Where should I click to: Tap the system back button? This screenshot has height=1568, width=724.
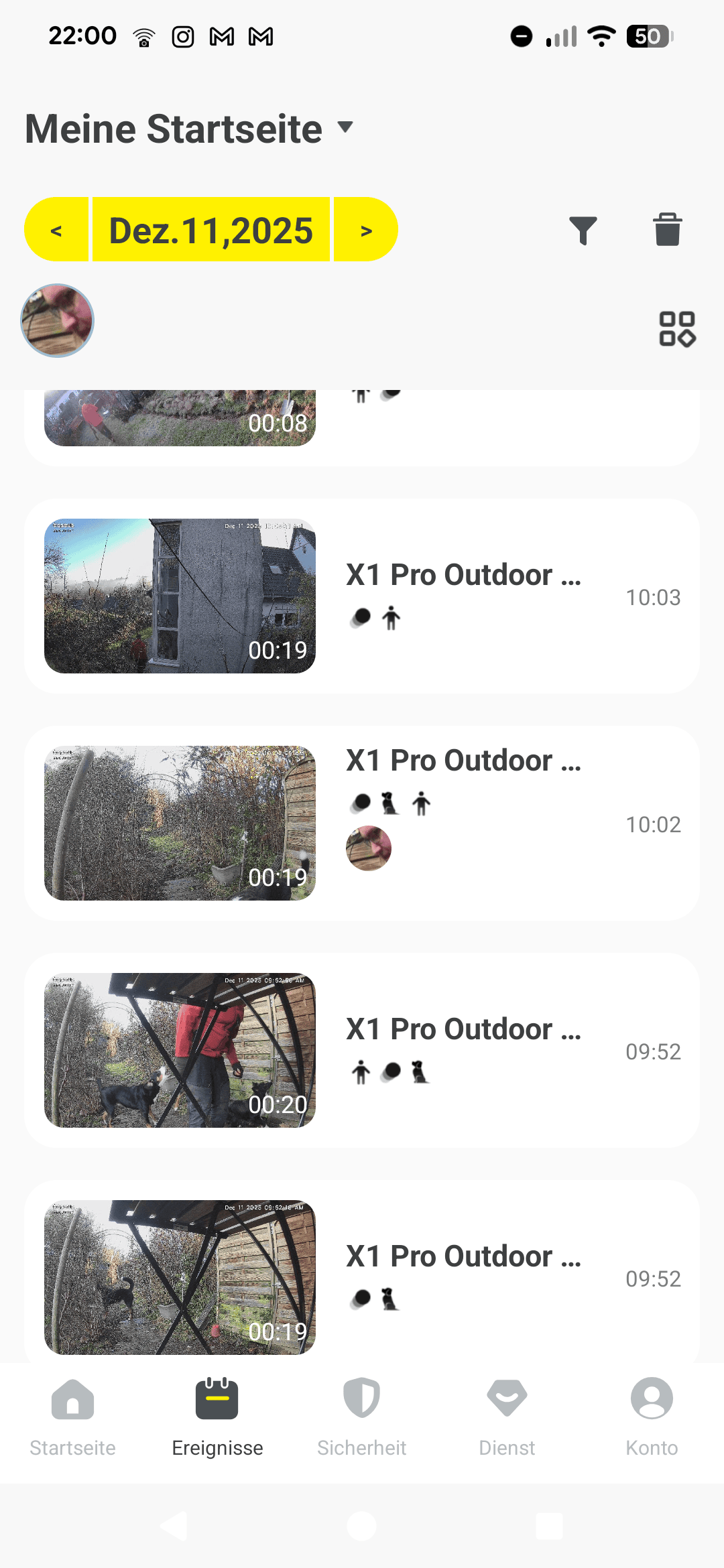coord(174,1526)
